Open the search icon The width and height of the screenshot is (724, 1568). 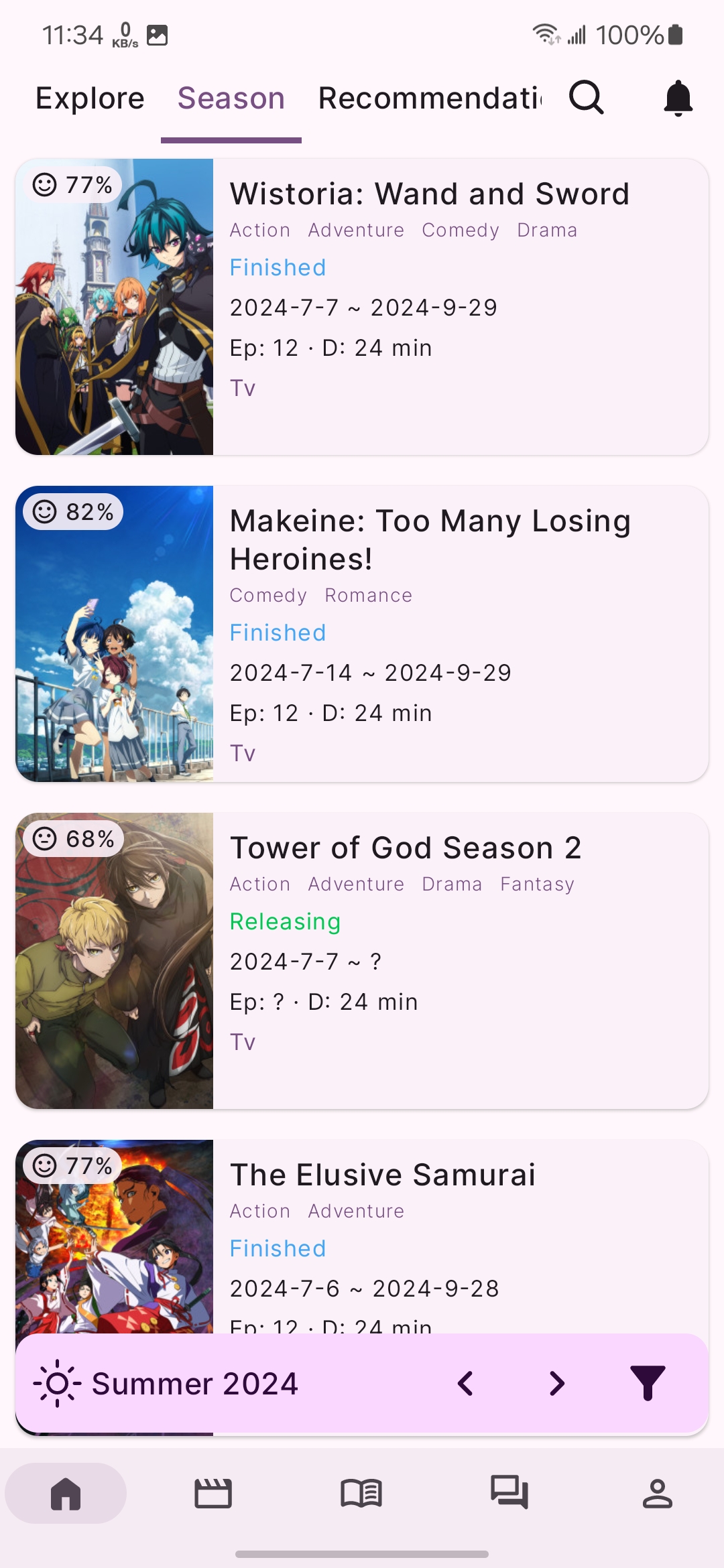coord(587,98)
